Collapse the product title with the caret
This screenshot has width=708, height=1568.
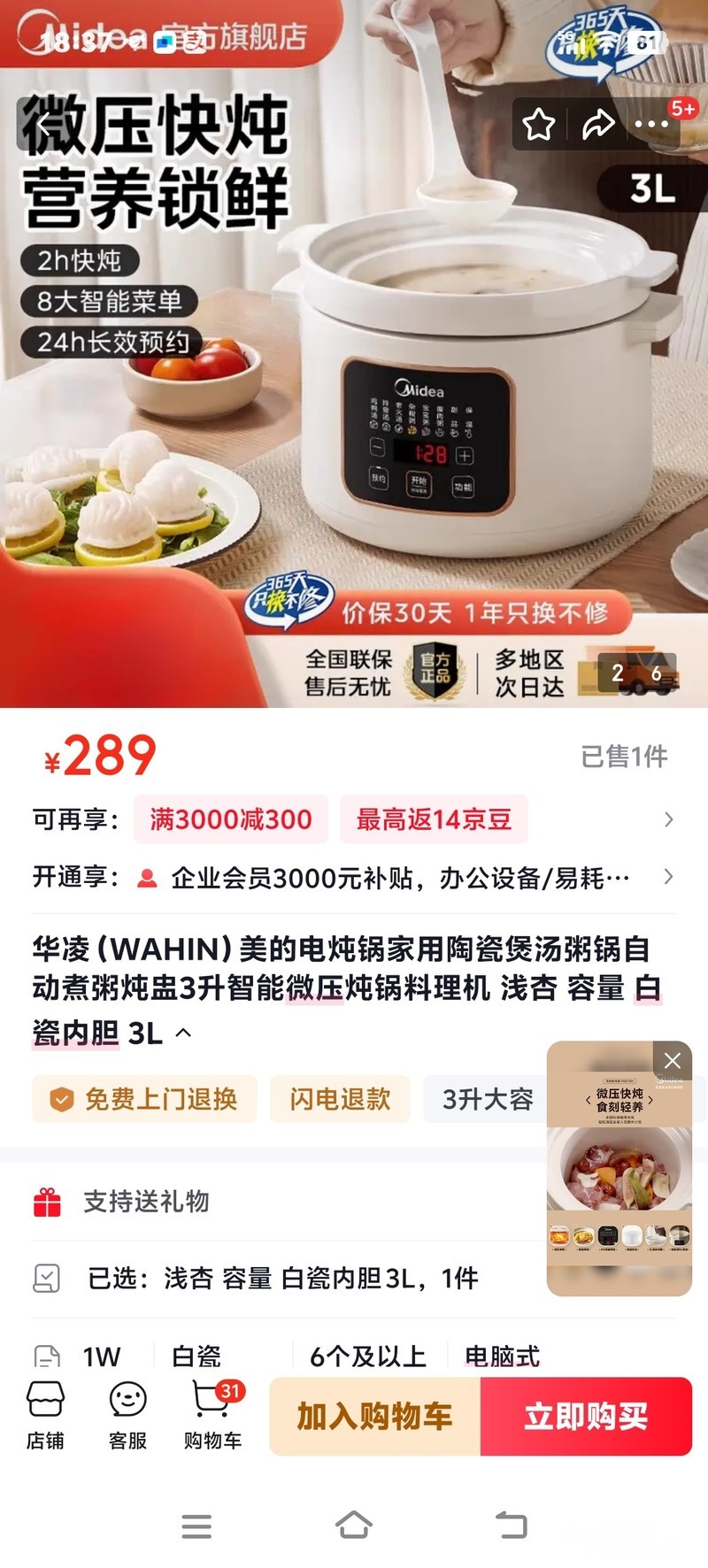(x=184, y=1033)
